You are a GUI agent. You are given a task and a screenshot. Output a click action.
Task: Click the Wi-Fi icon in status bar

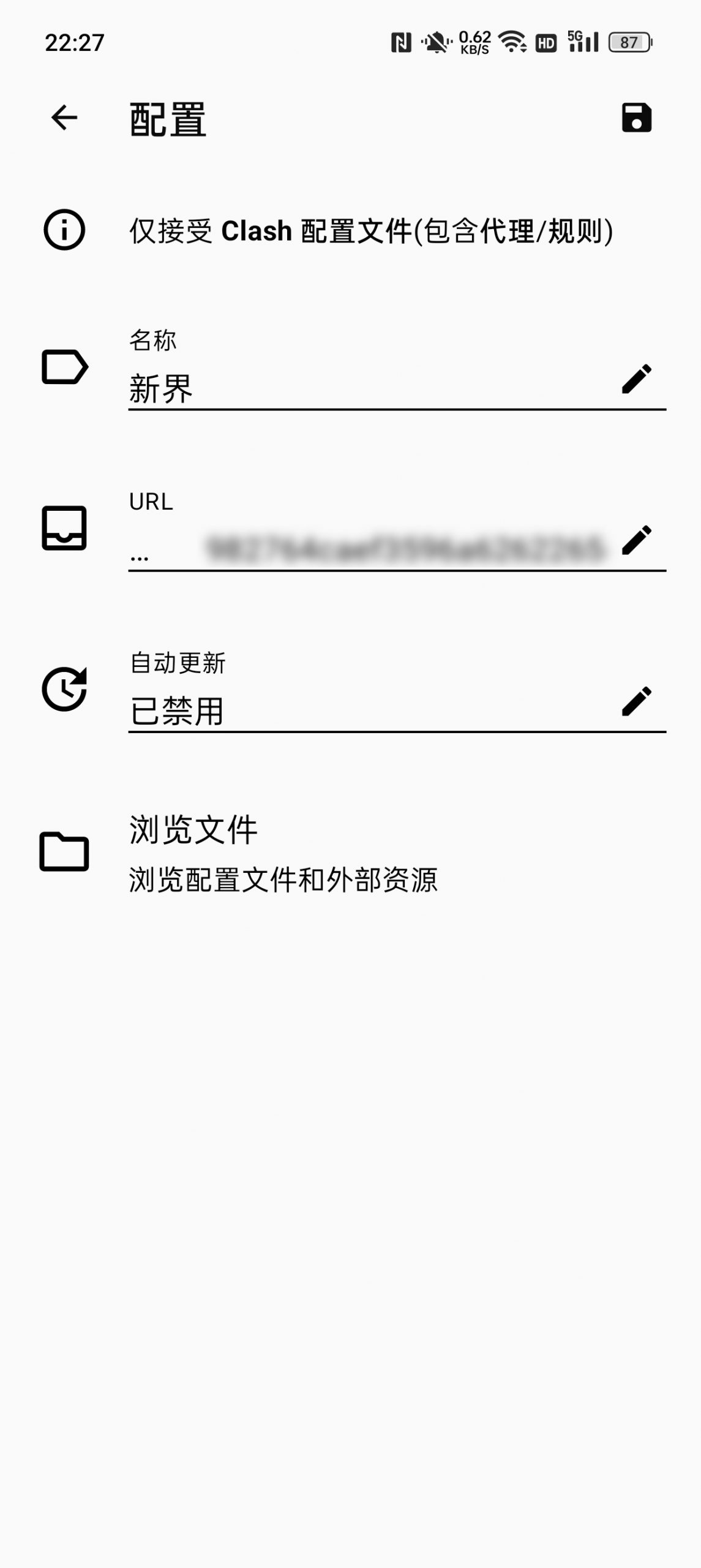click(x=513, y=43)
